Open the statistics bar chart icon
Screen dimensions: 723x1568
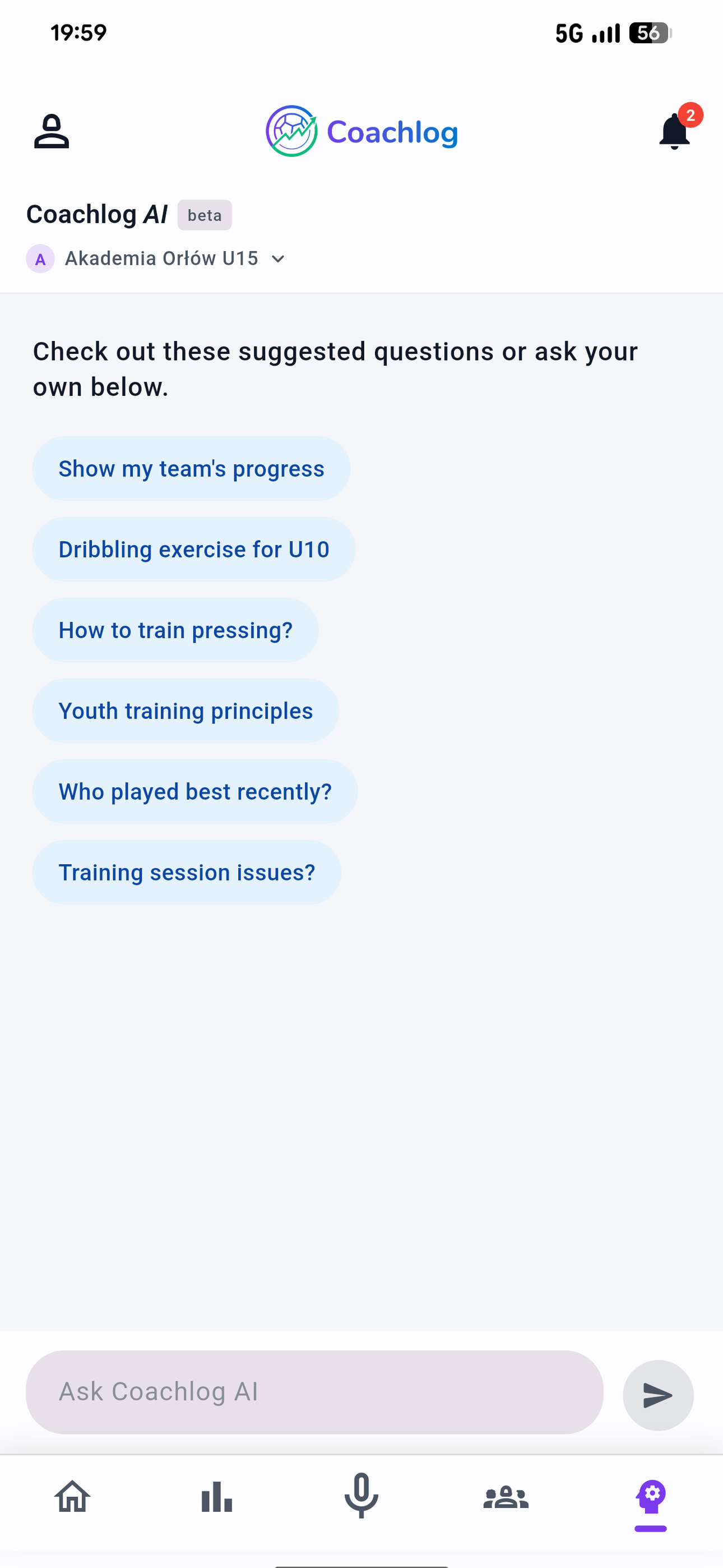click(x=217, y=1497)
